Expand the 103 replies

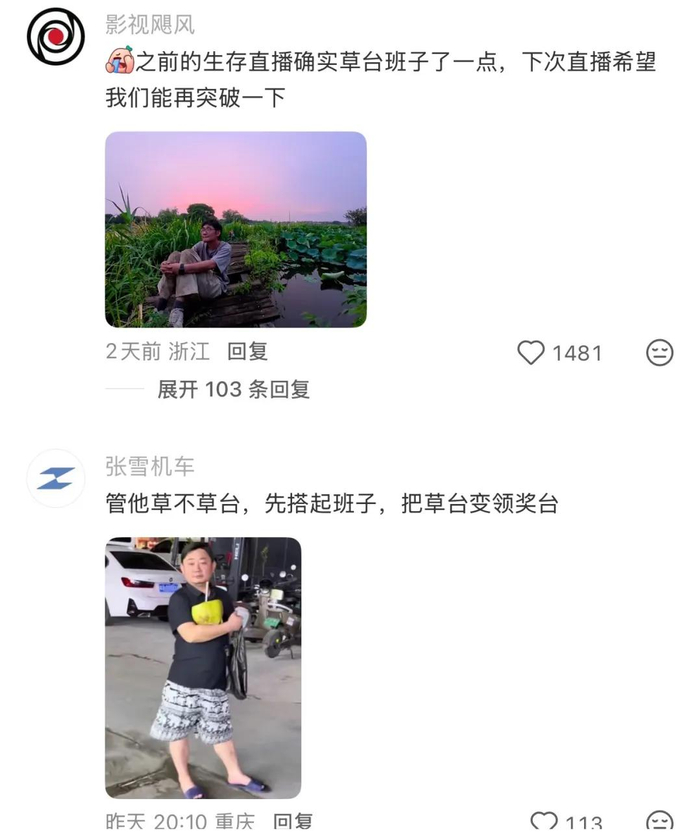[234, 389]
